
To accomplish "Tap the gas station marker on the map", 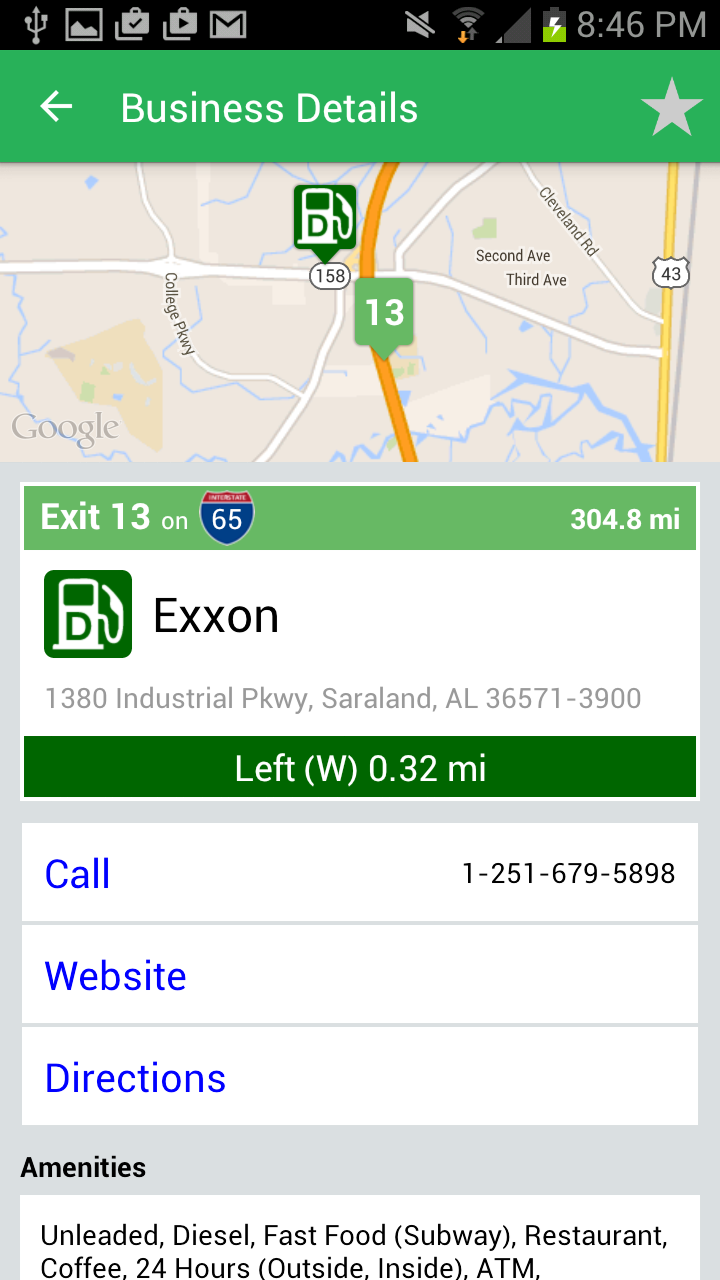I will click(x=325, y=216).
